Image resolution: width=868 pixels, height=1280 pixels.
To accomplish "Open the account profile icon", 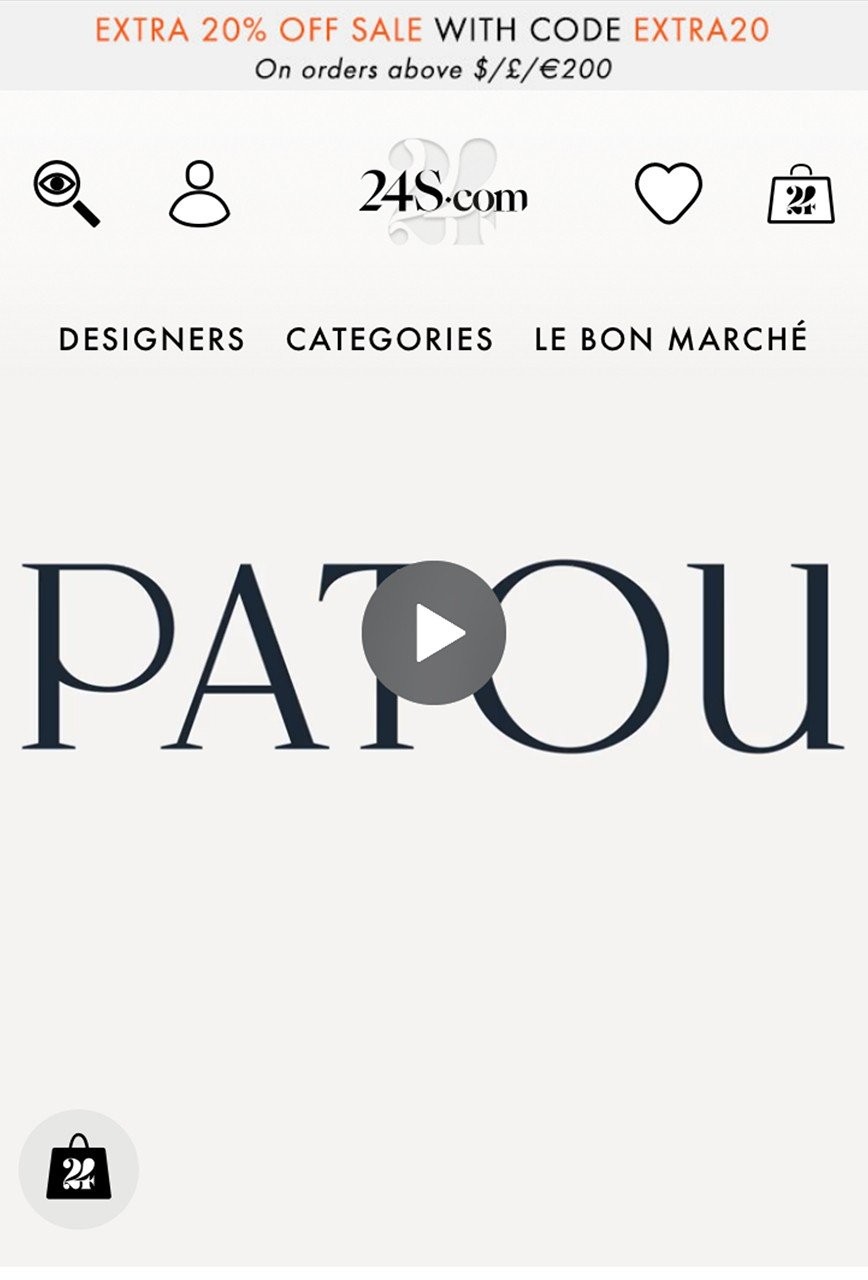I will [199, 194].
